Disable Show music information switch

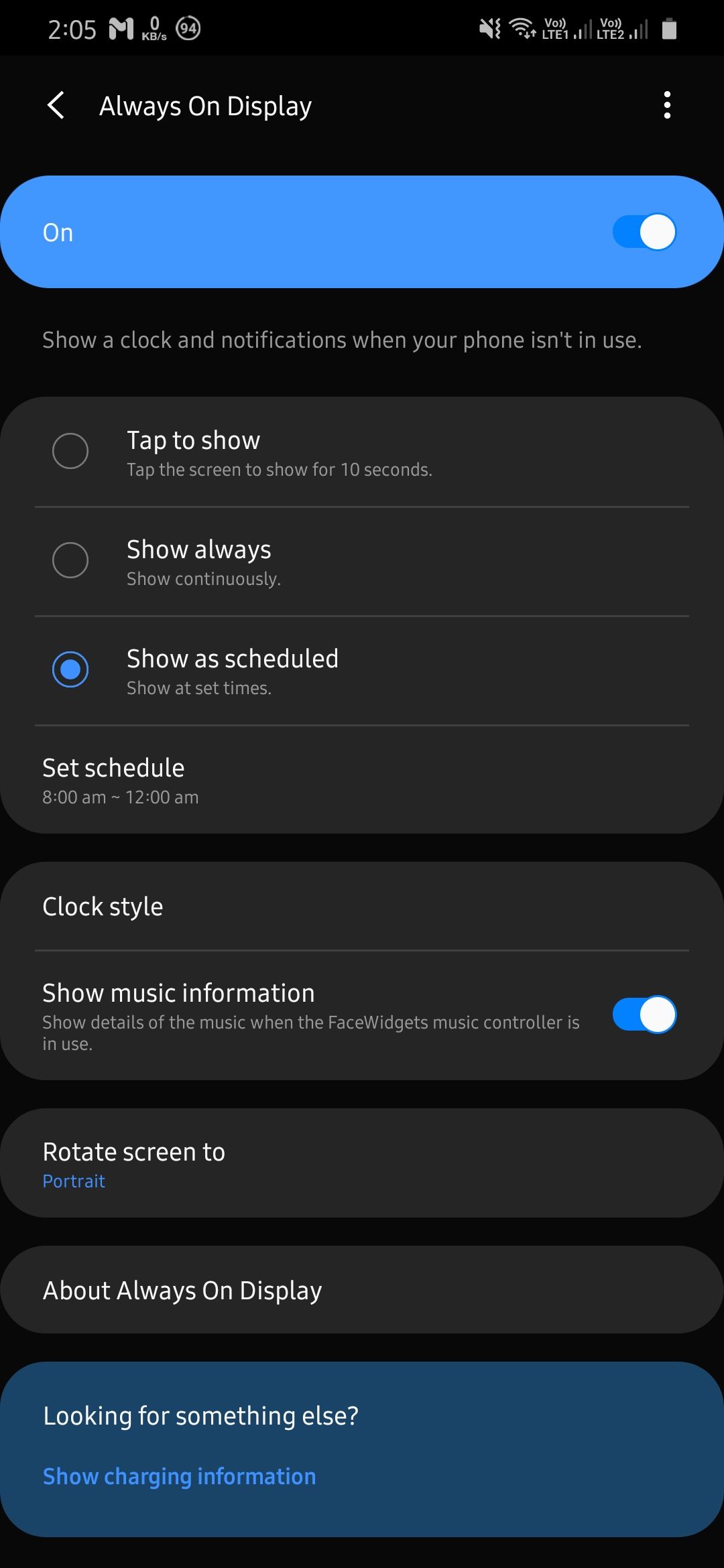click(x=644, y=1015)
